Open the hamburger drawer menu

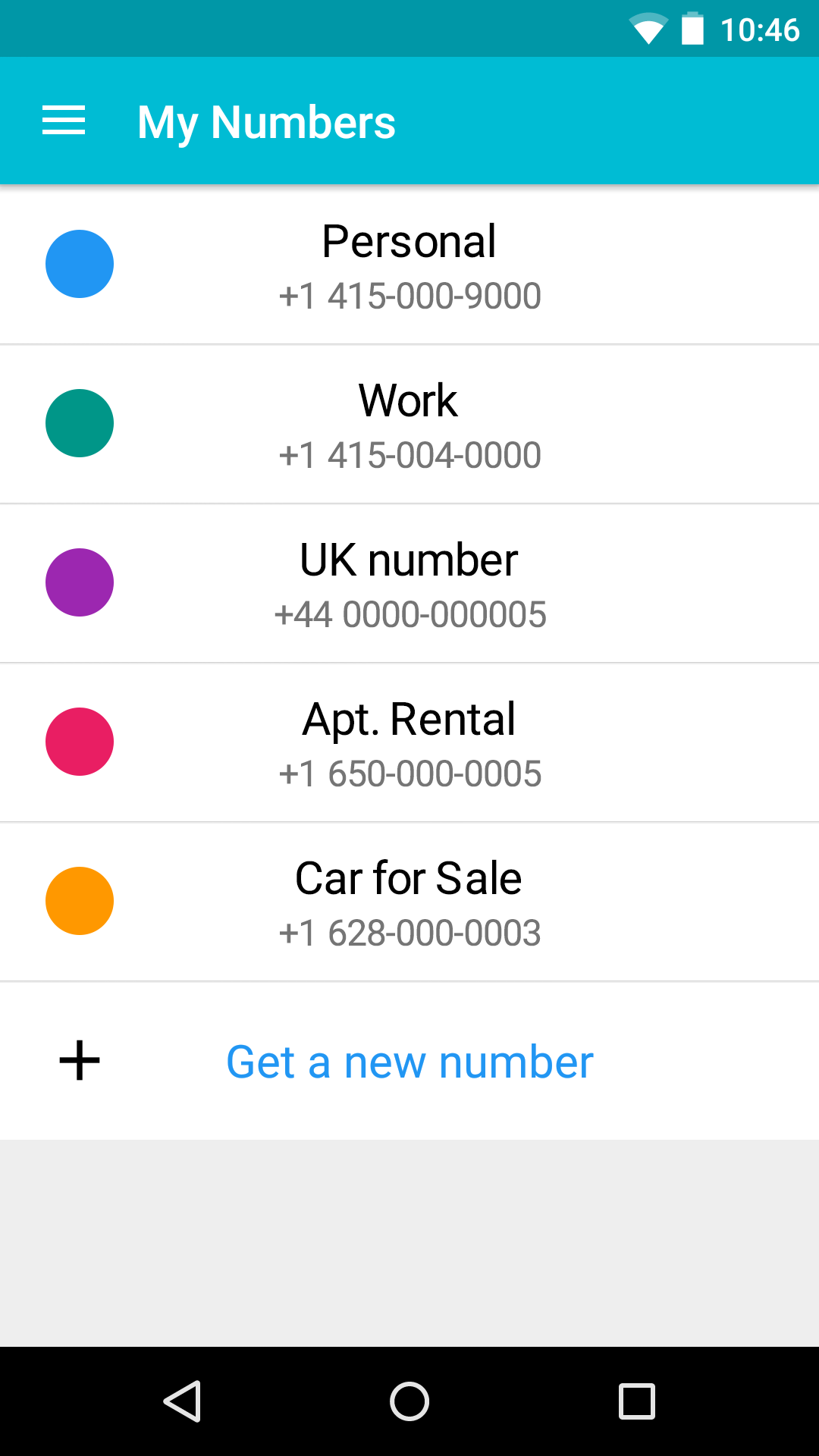pos(64,121)
